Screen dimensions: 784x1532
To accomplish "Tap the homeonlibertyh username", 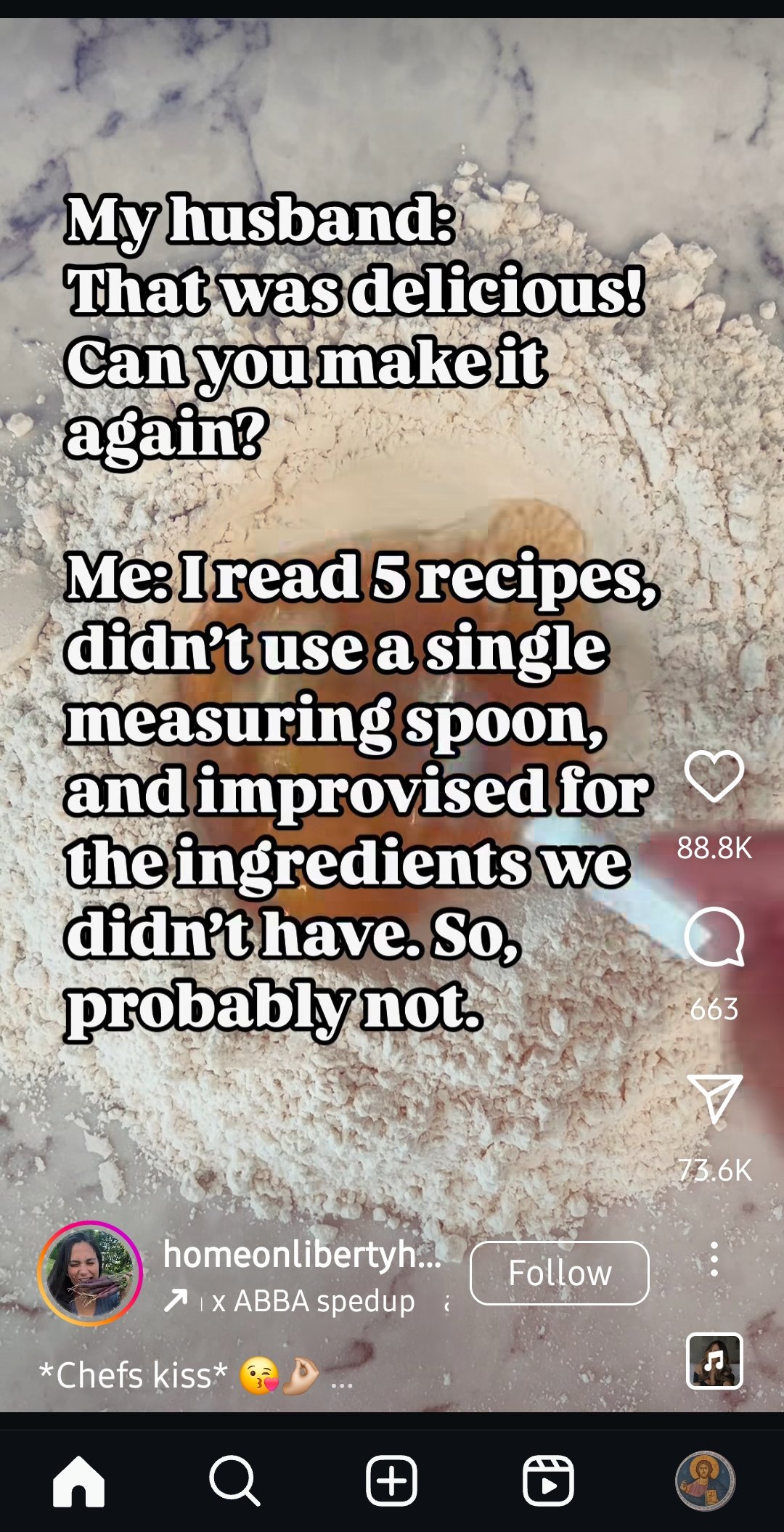I will tap(302, 1254).
